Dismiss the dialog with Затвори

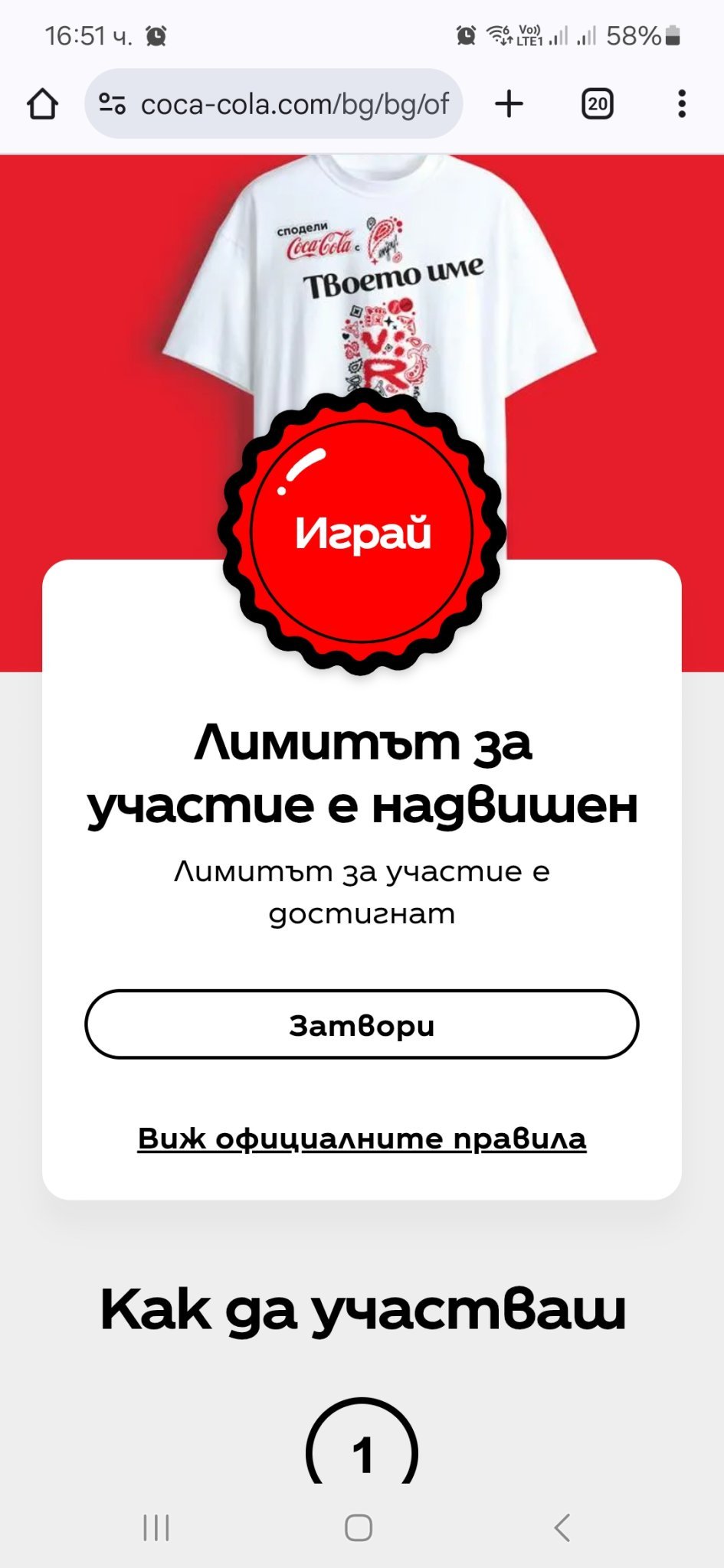(x=362, y=1024)
